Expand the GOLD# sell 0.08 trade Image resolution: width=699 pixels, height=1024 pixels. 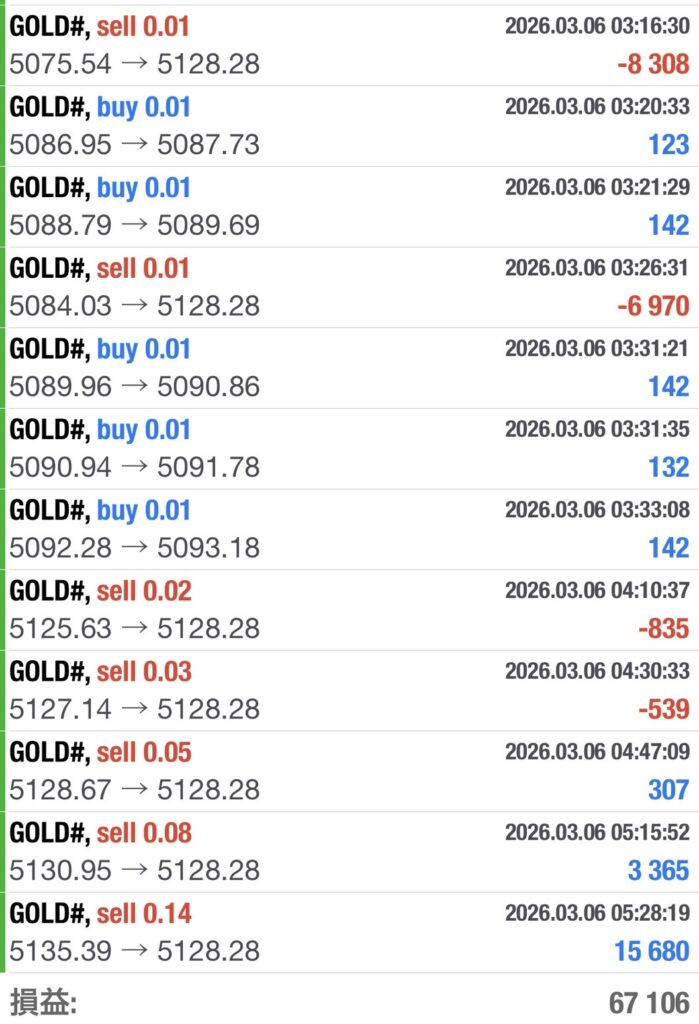tap(349, 852)
